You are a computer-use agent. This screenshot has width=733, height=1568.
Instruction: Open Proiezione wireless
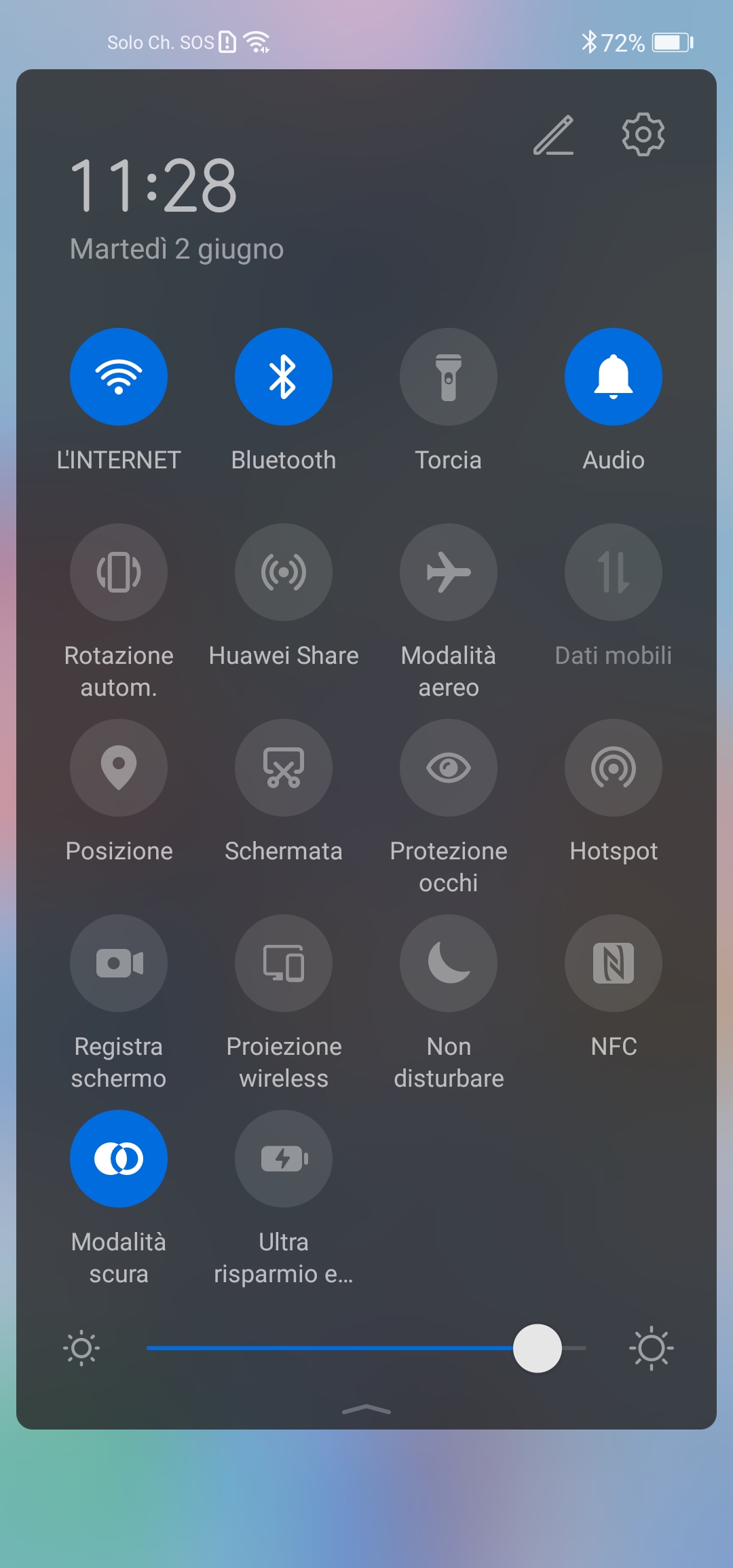point(284,963)
